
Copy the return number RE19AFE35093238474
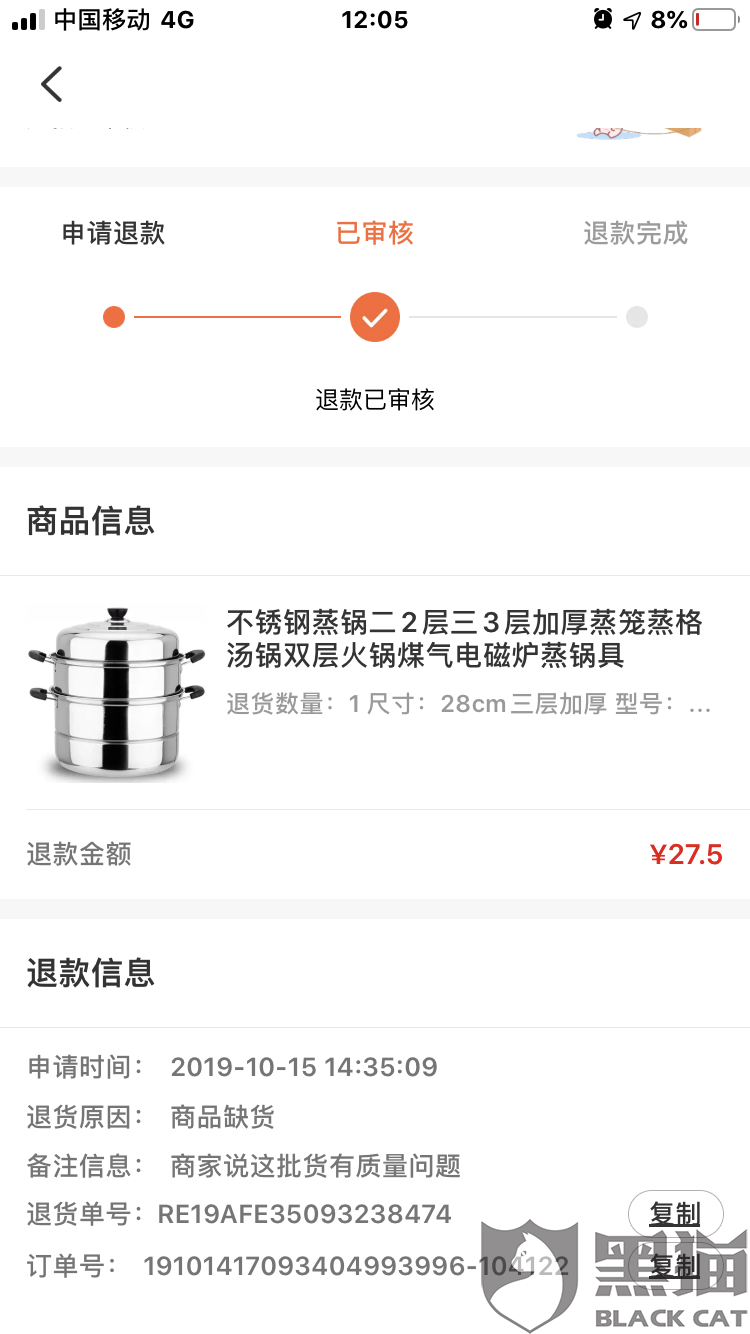pyautogui.click(x=675, y=1215)
